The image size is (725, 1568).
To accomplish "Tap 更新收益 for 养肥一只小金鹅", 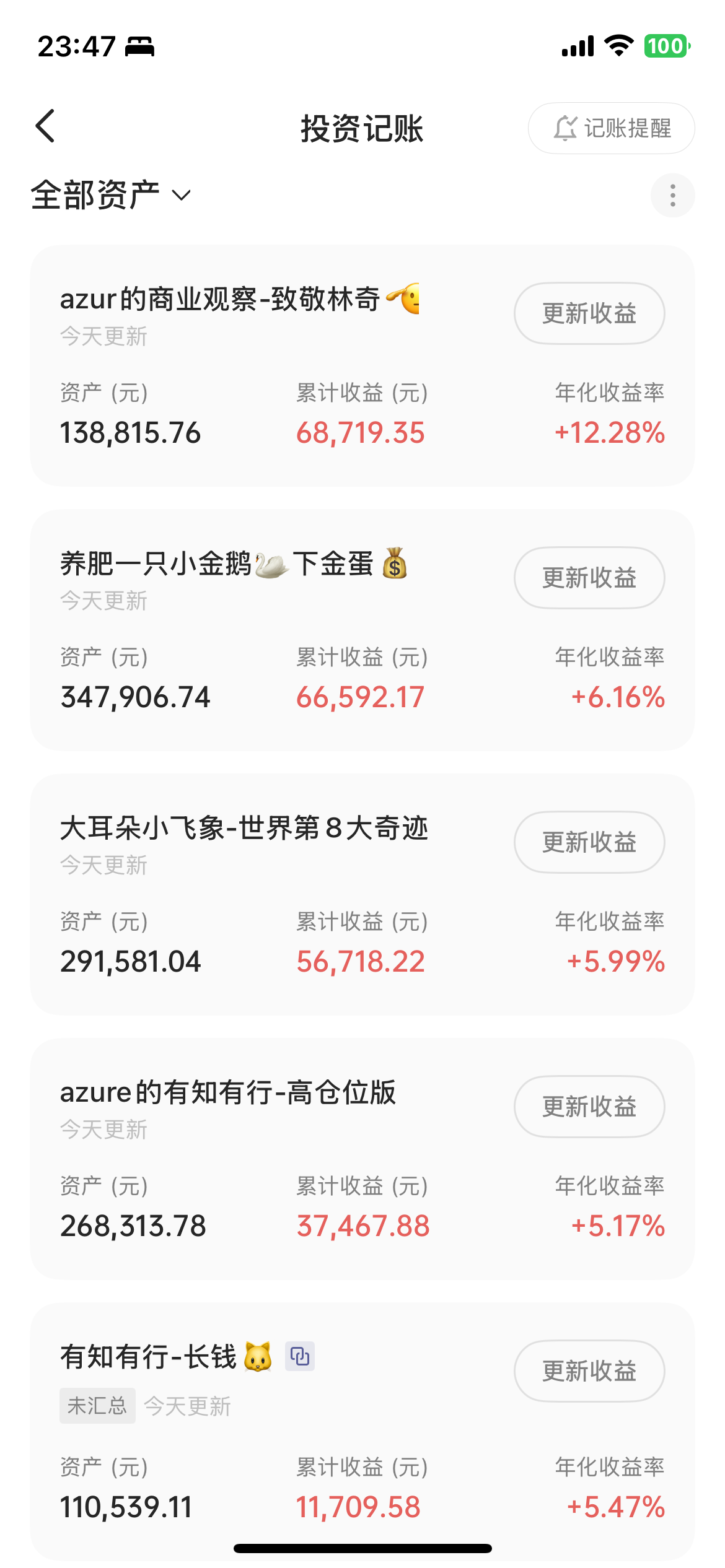I will pyautogui.click(x=589, y=578).
